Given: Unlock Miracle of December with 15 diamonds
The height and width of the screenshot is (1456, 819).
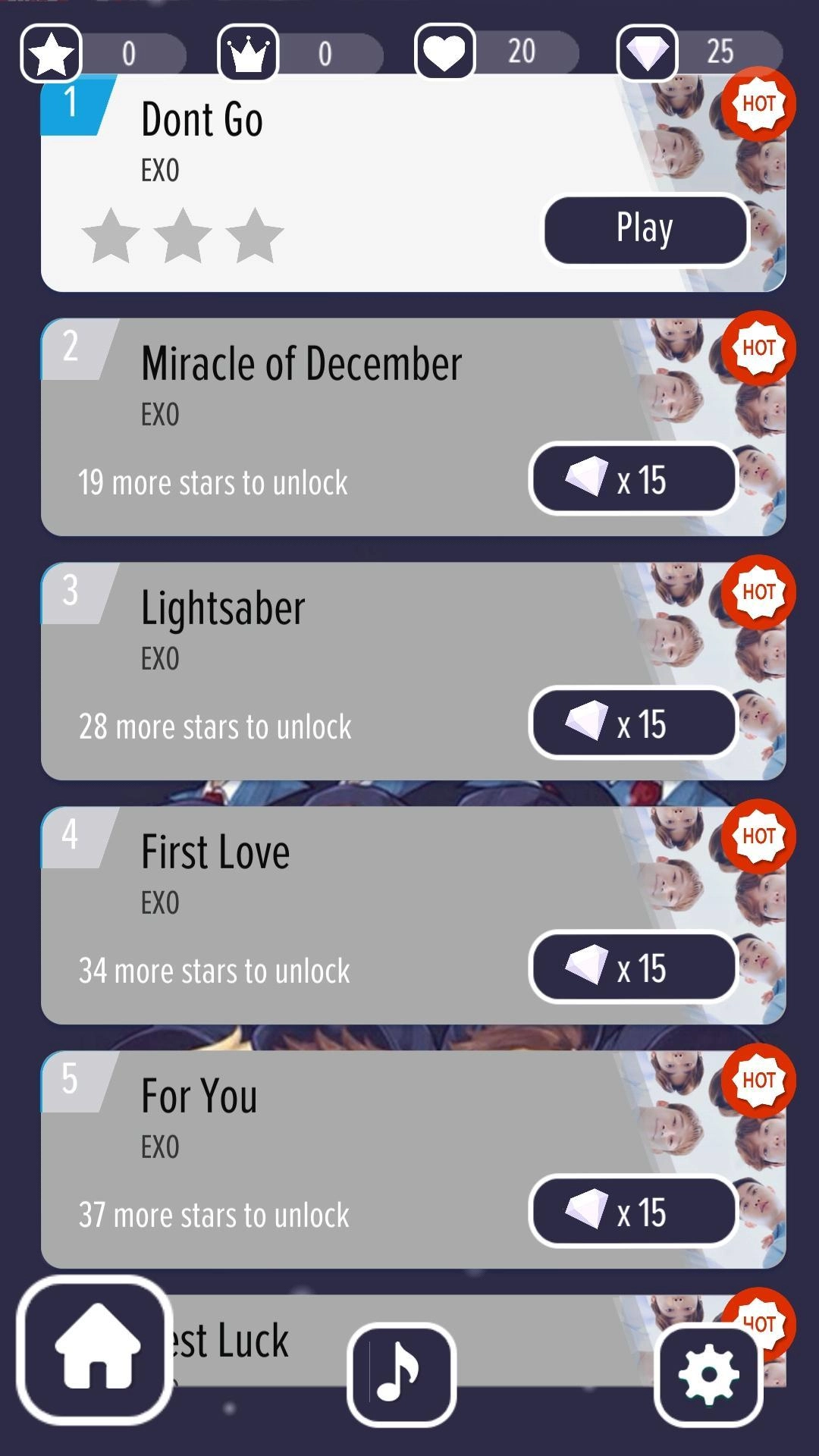Looking at the screenshot, I should (x=634, y=479).
